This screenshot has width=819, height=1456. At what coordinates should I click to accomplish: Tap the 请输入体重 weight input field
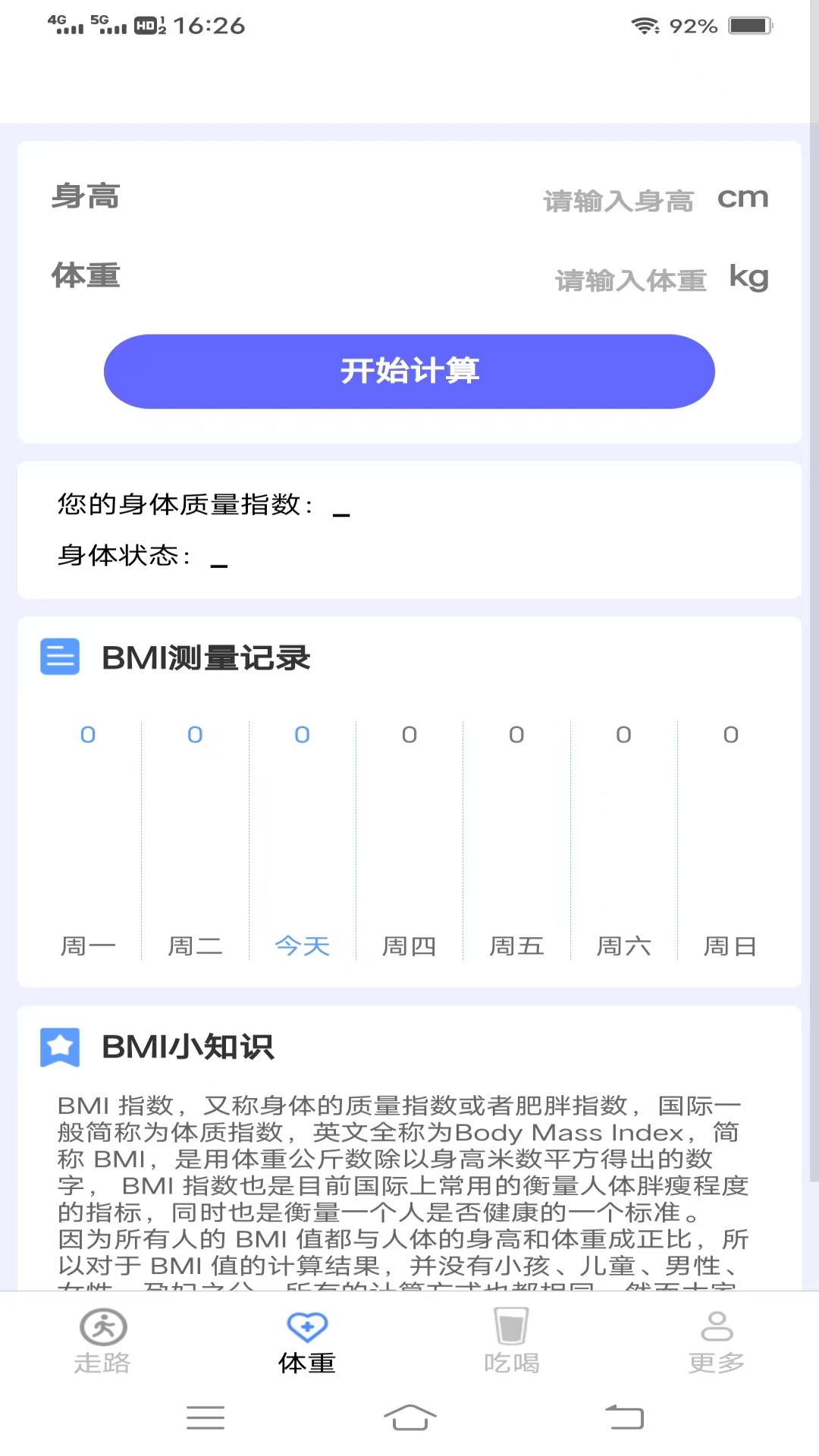[x=631, y=281]
